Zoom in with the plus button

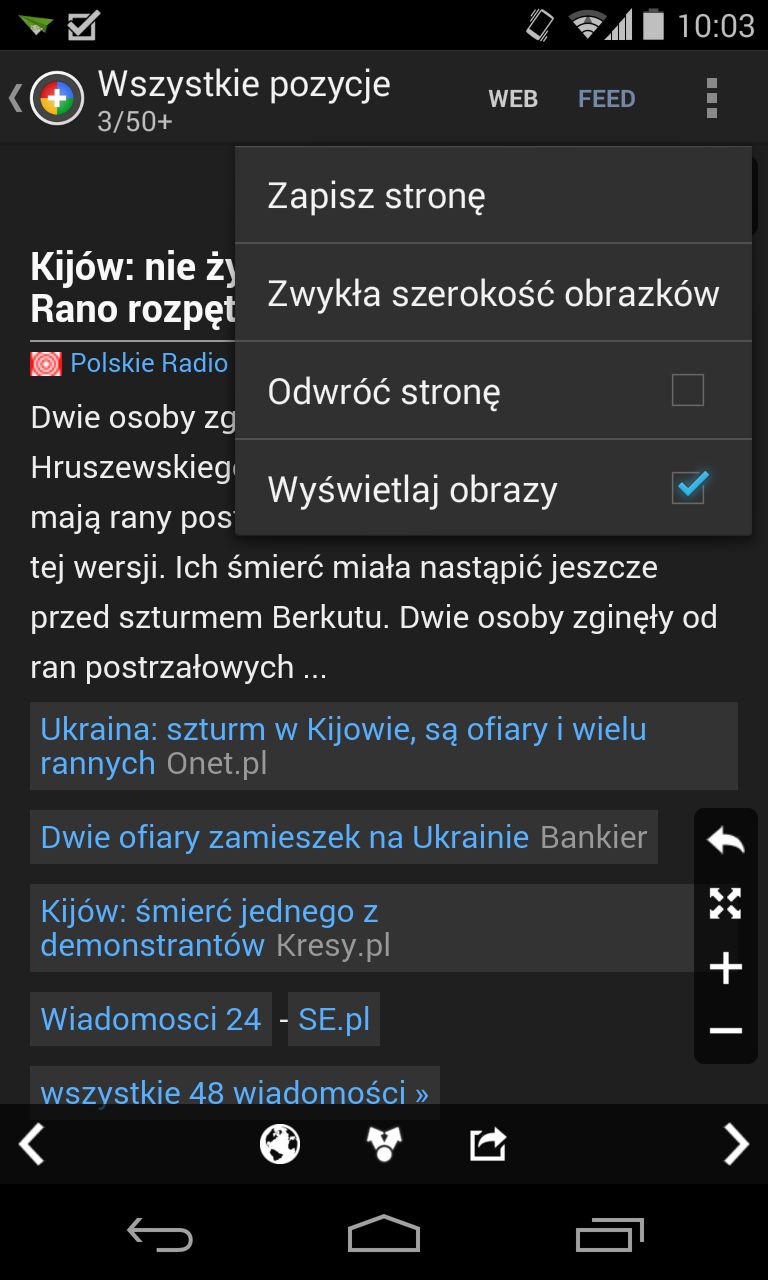point(725,968)
